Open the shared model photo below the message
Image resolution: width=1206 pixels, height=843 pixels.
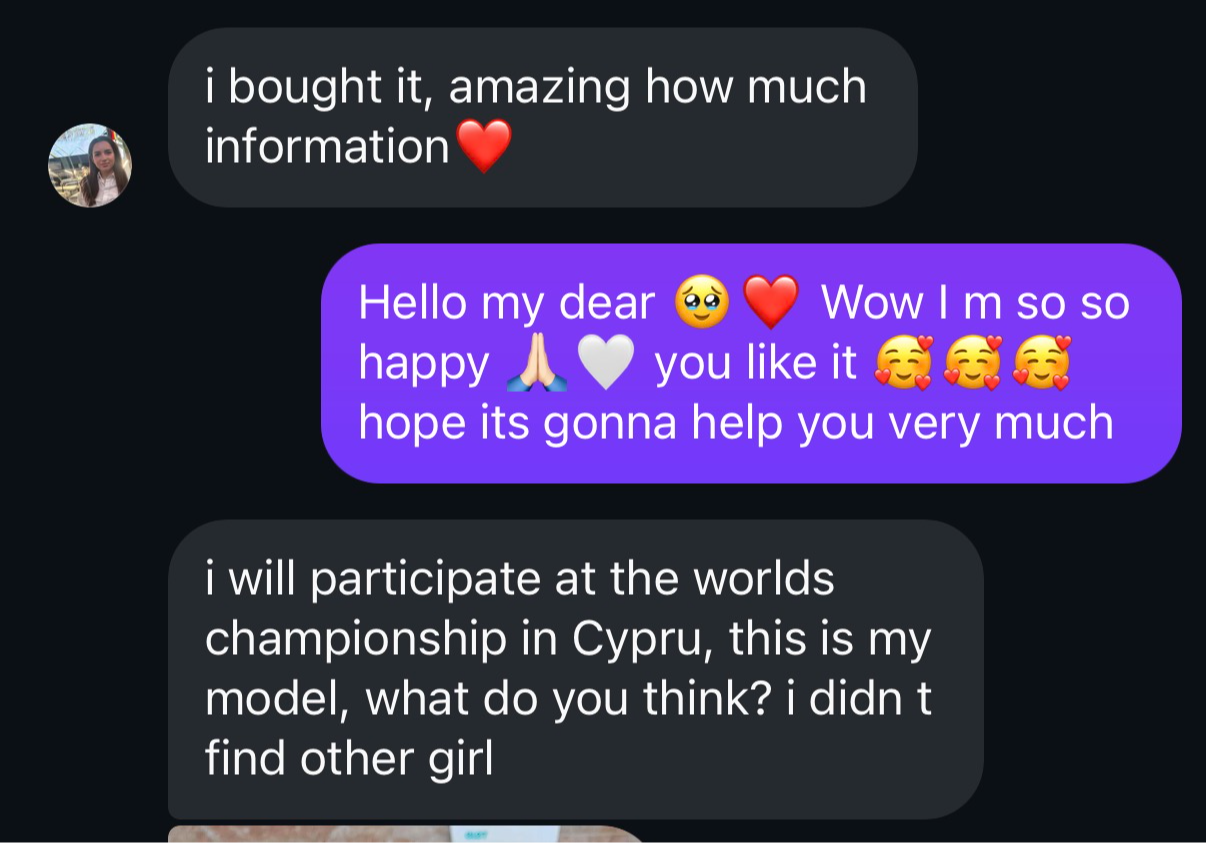405,834
